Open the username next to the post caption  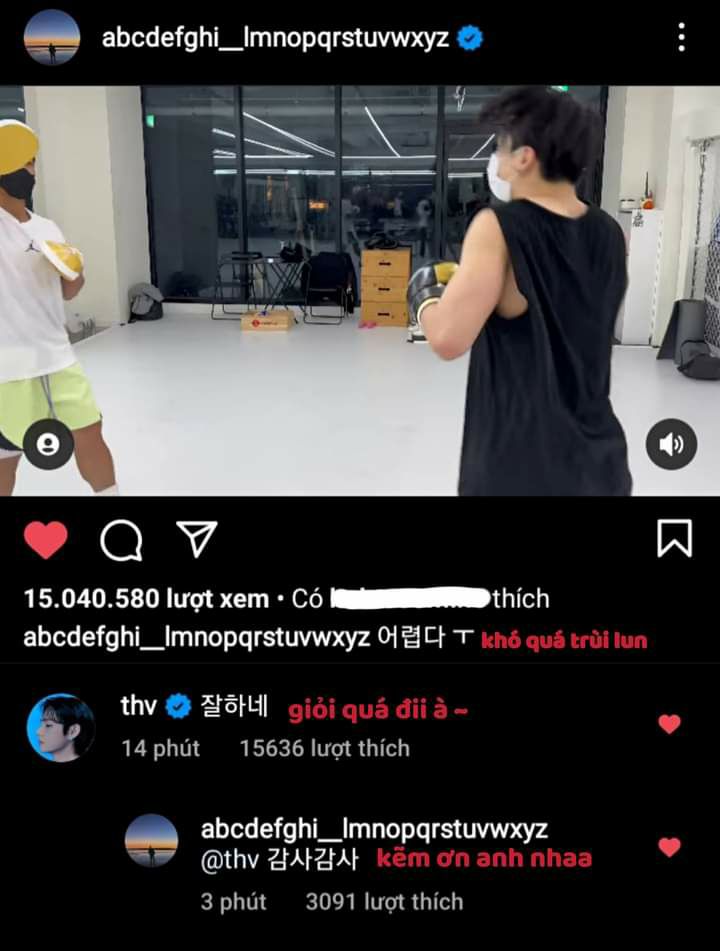(196, 638)
